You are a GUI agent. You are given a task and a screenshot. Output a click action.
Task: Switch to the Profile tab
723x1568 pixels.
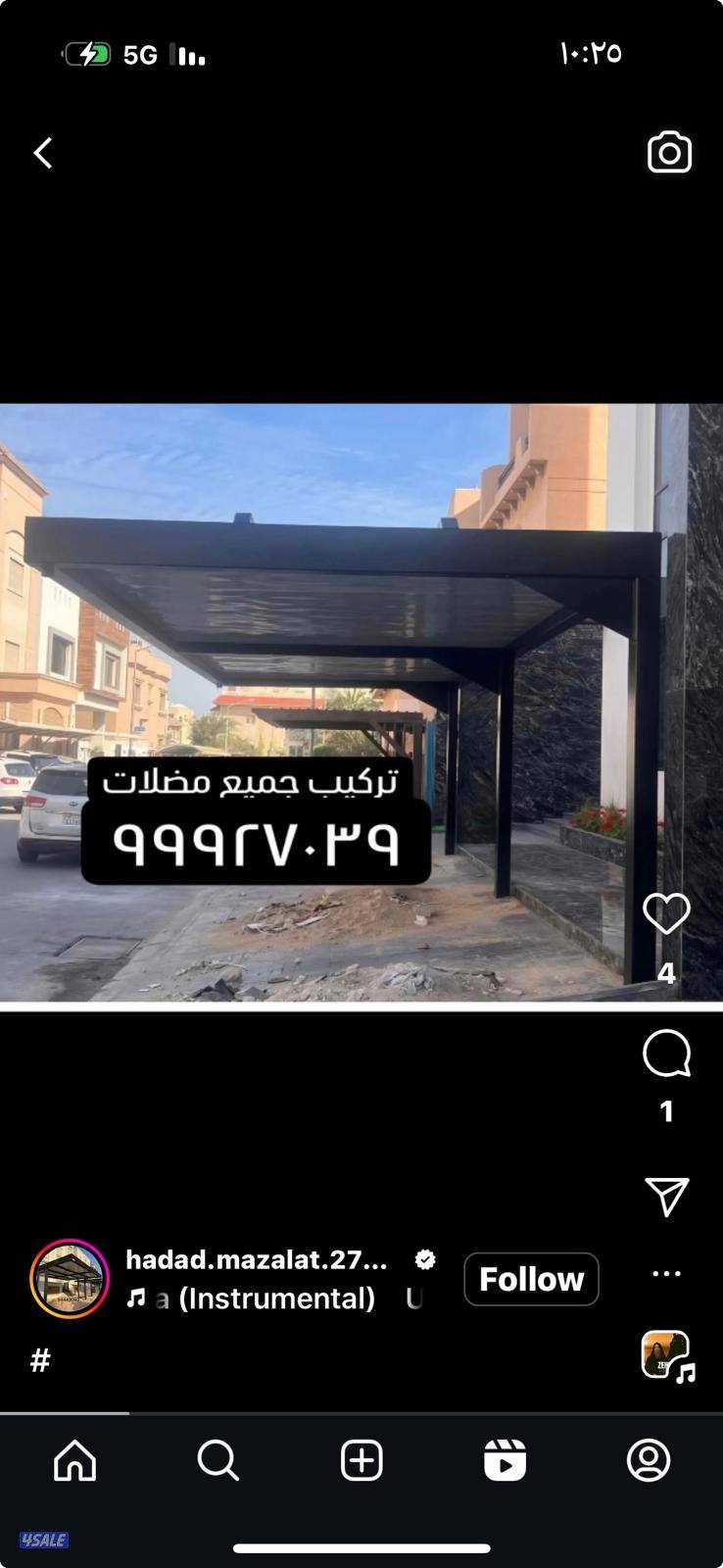[649, 1461]
